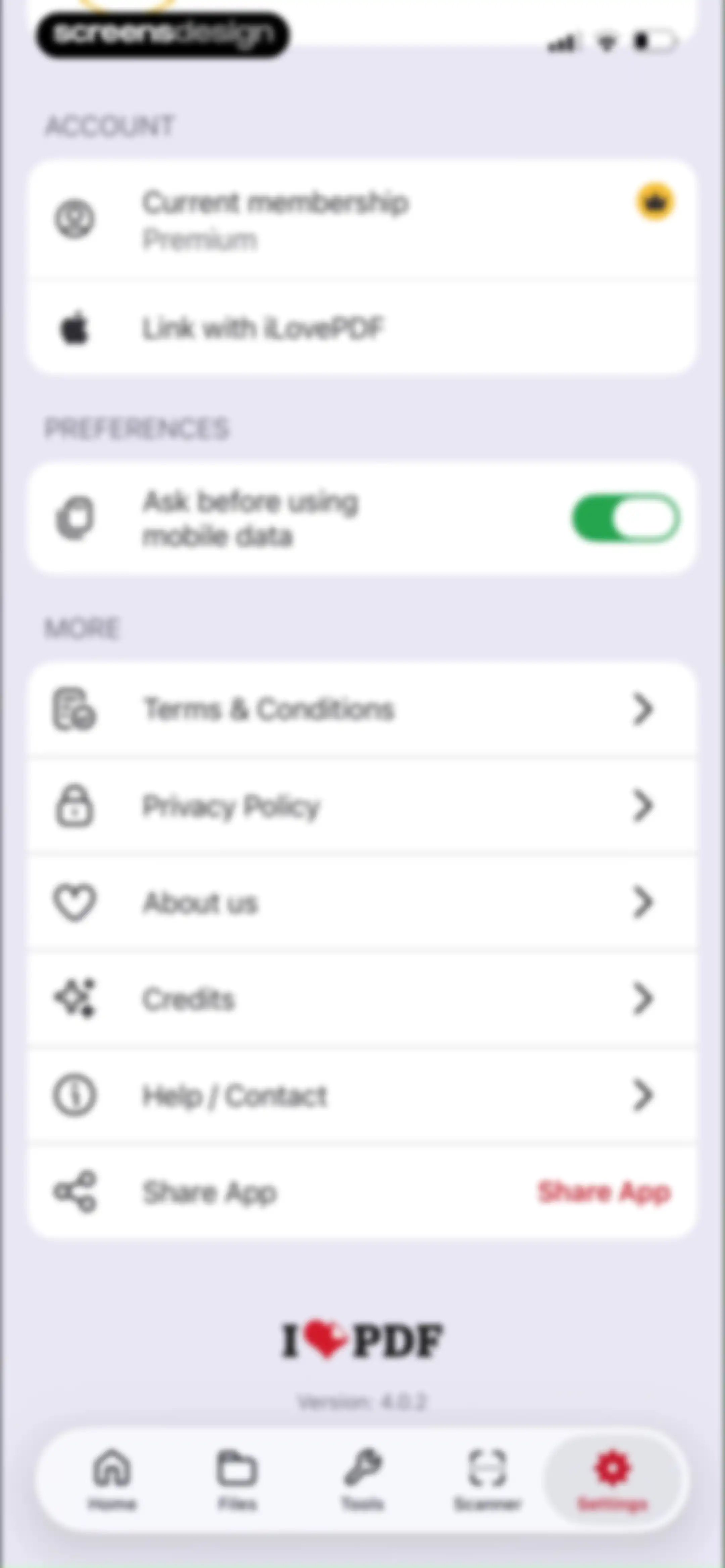Open the About us page
The image size is (725, 1568).
tap(362, 903)
